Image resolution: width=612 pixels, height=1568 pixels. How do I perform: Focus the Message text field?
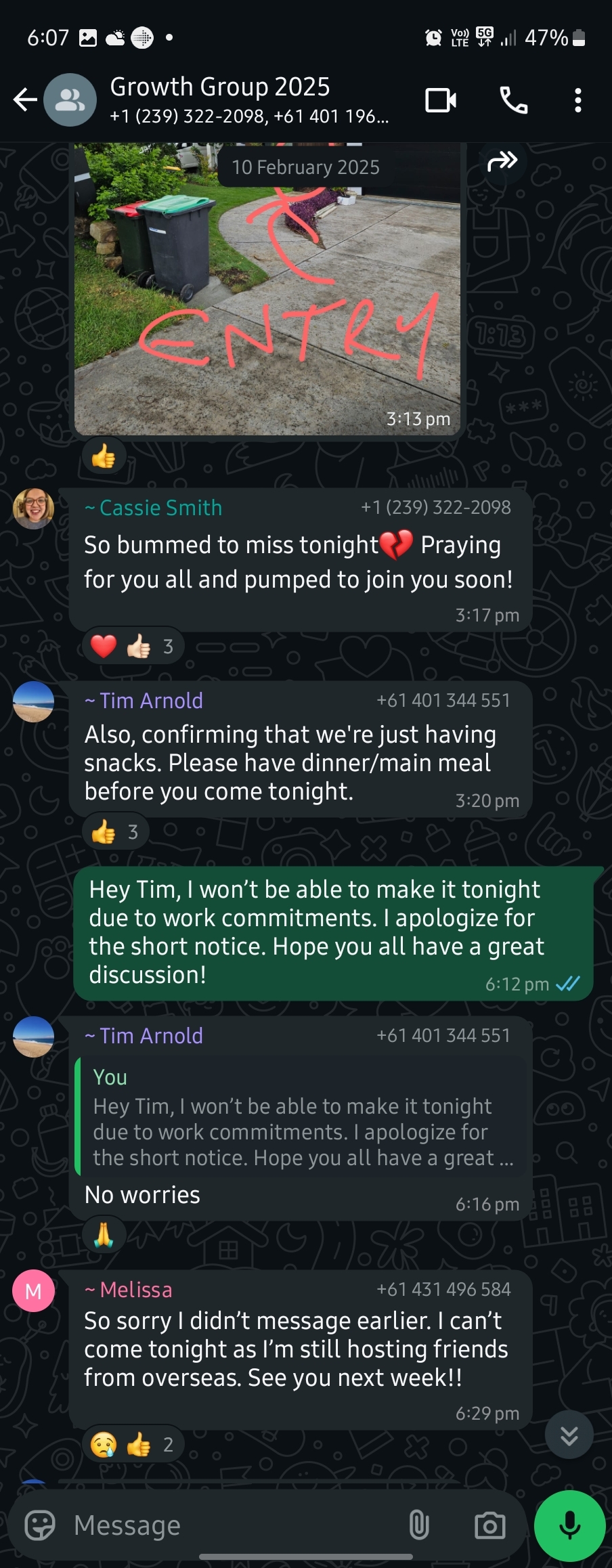click(x=230, y=1526)
